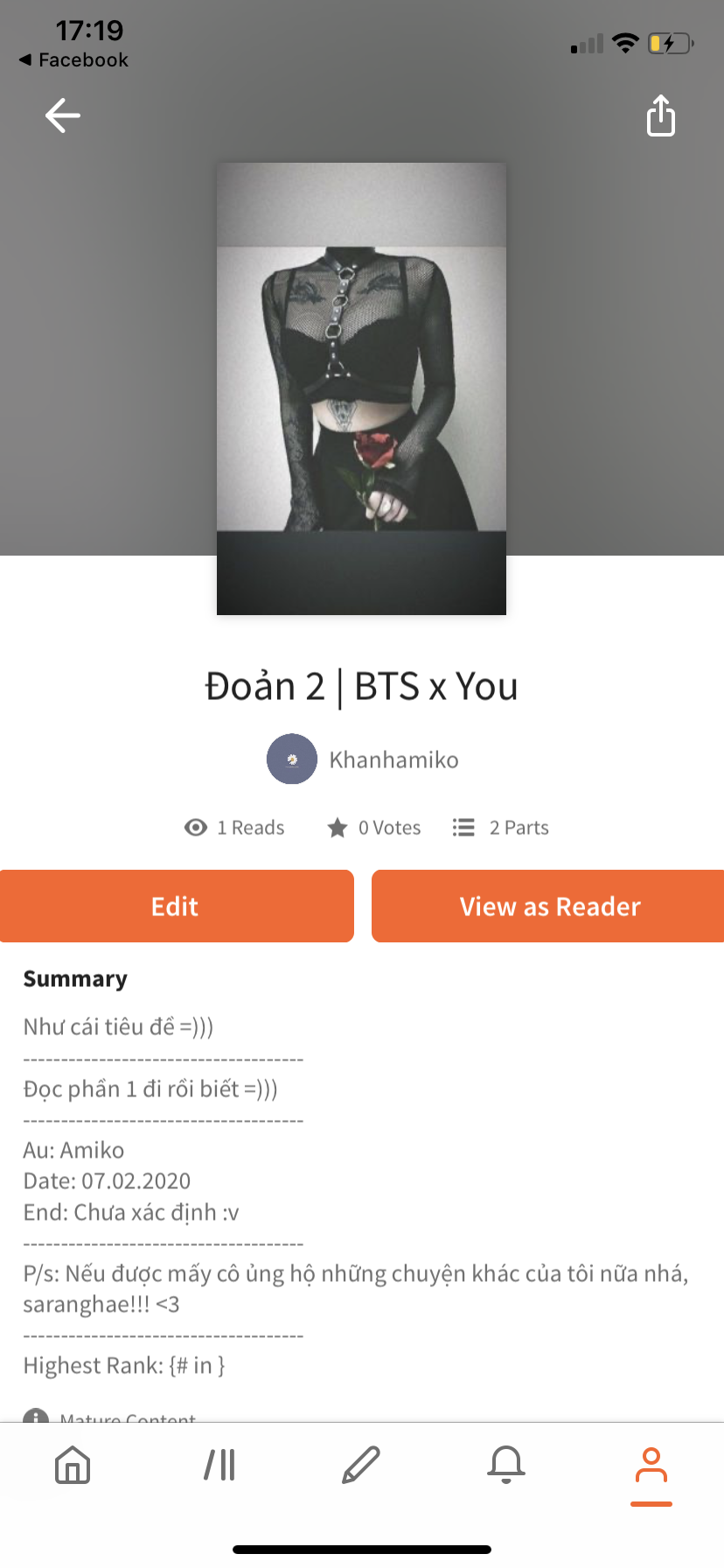The image size is (724, 1568).
Task: Open Khanhamiko's author profile
Action: 362,759
